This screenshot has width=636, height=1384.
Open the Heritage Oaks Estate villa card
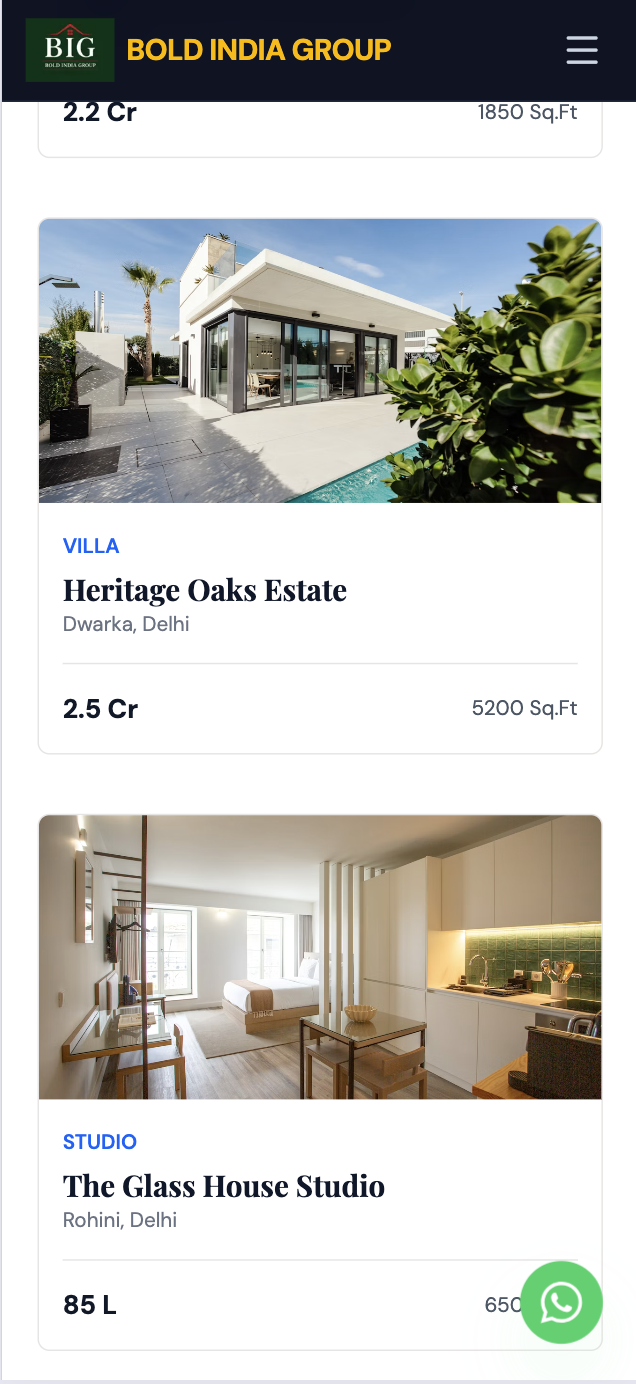[320, 486]
